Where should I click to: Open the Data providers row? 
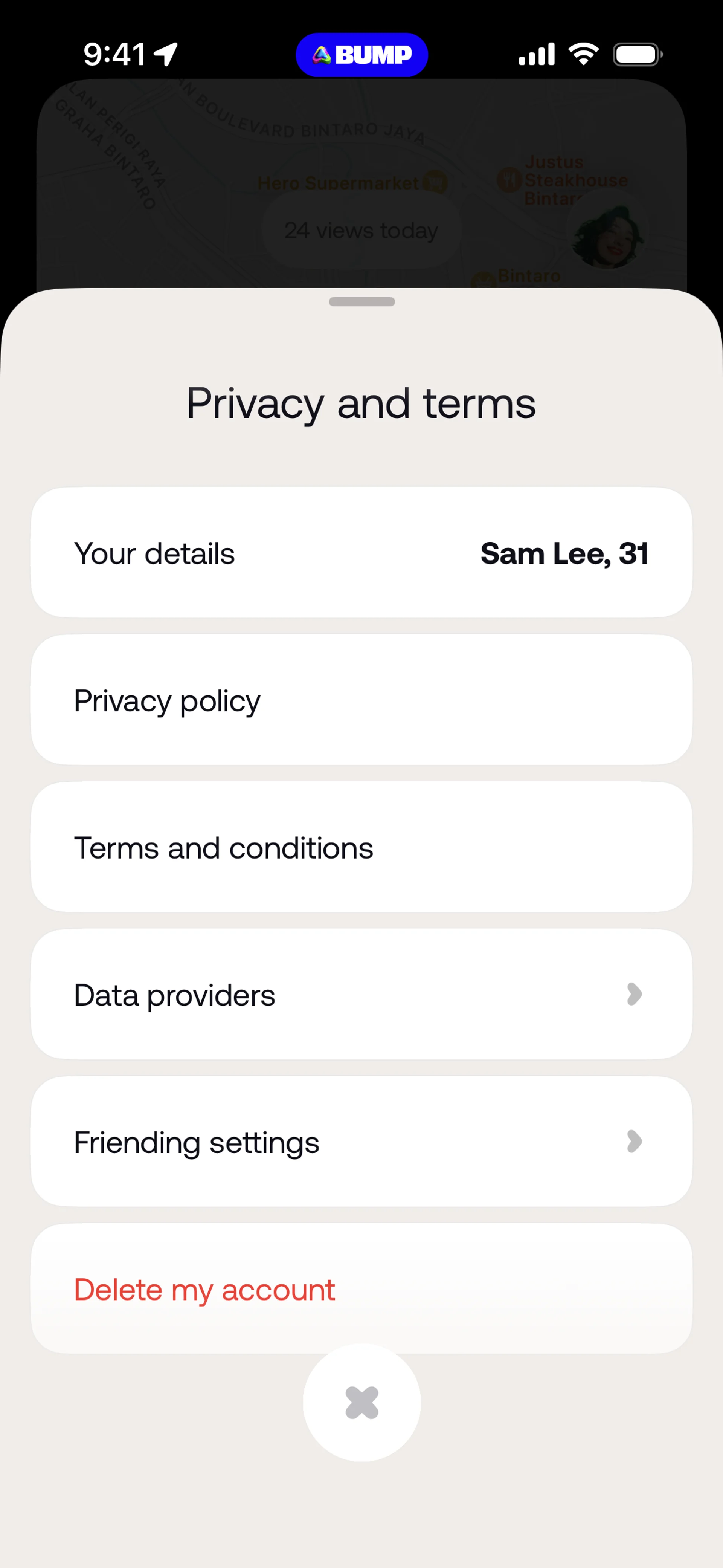[x=361, y=995]
